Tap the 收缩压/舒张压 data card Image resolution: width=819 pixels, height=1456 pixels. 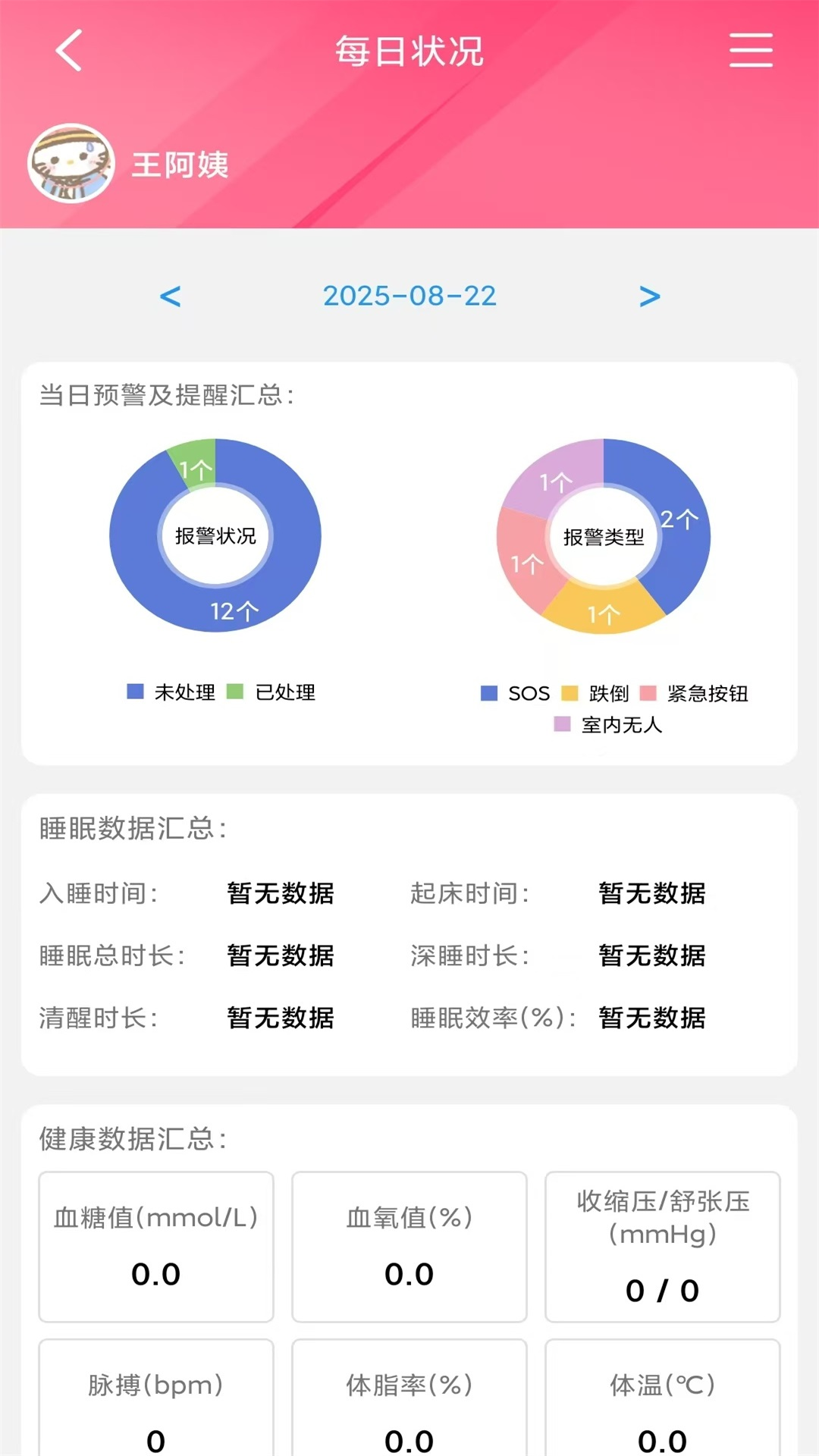point(662,1247)
